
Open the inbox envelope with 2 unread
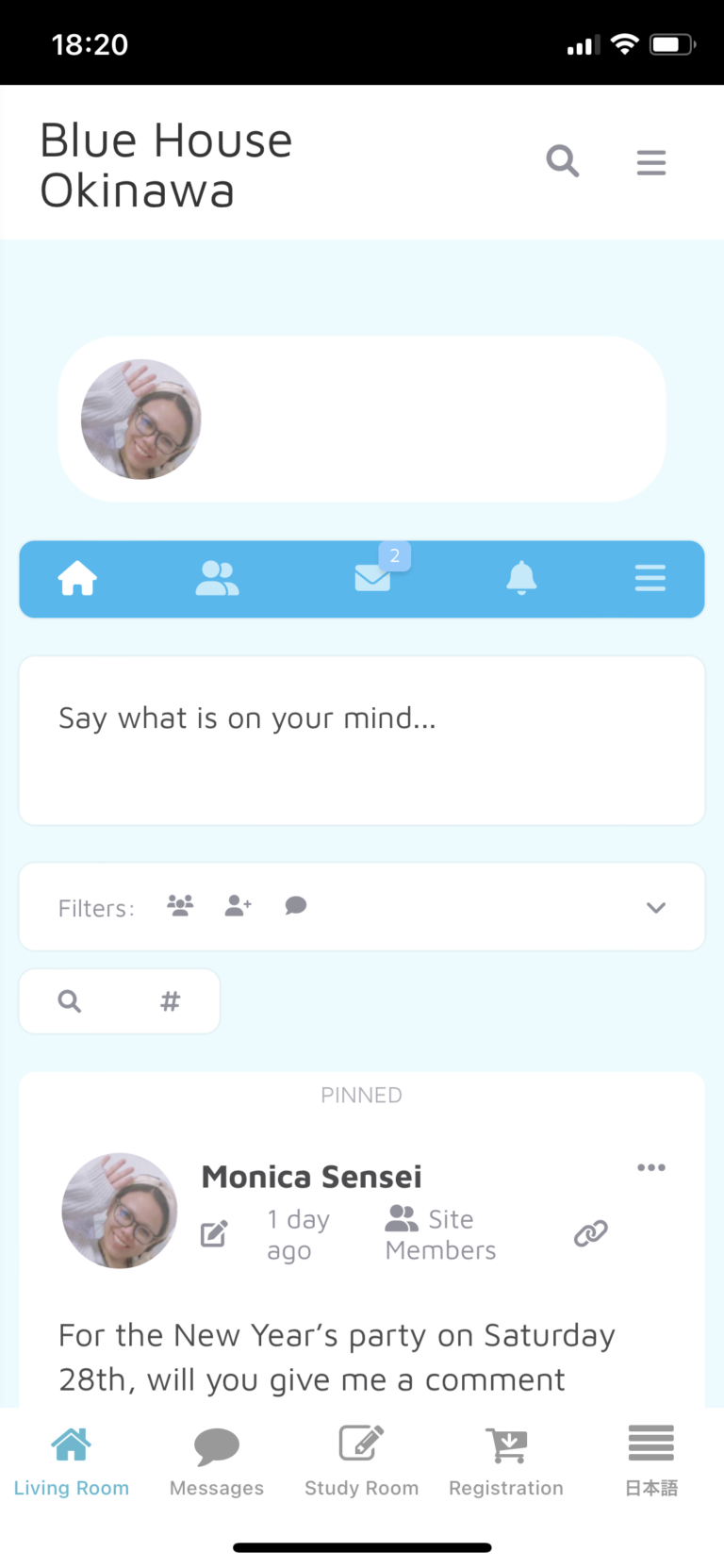click(x=373, y=577)
